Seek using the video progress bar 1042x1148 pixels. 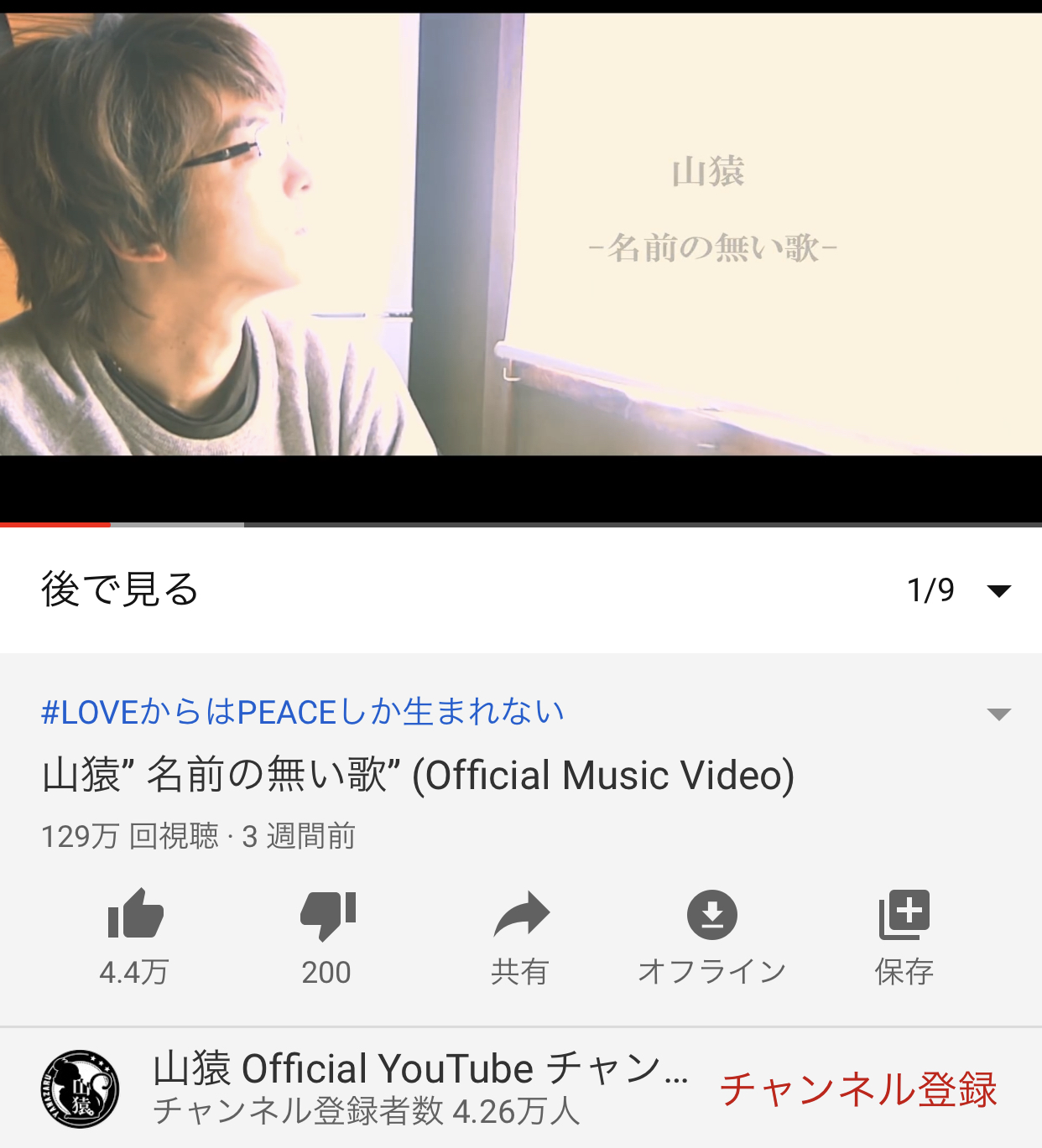pyautogui.click(x=520, y=525)
